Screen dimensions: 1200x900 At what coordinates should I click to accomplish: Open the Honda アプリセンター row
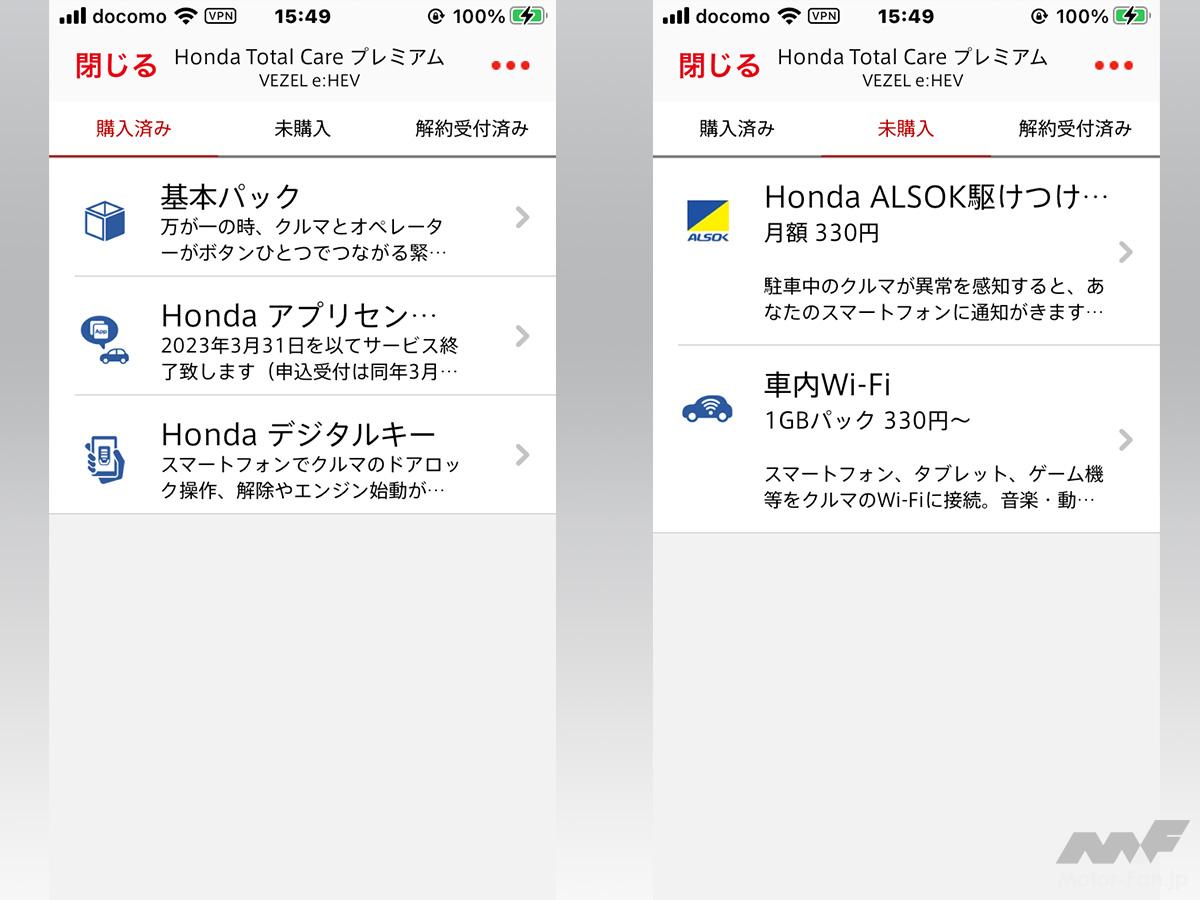302,337
